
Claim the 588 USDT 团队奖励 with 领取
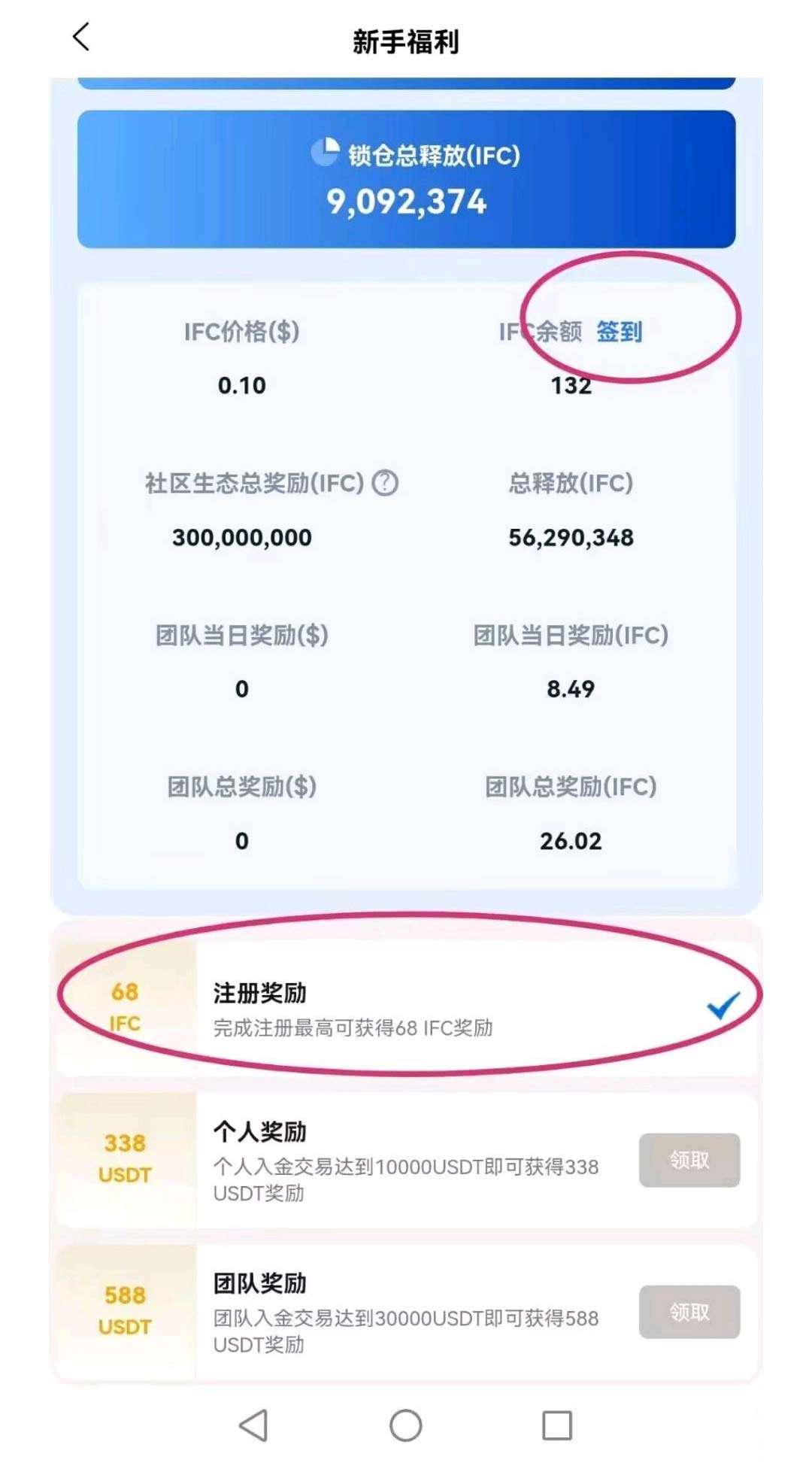click(689, 1312)
